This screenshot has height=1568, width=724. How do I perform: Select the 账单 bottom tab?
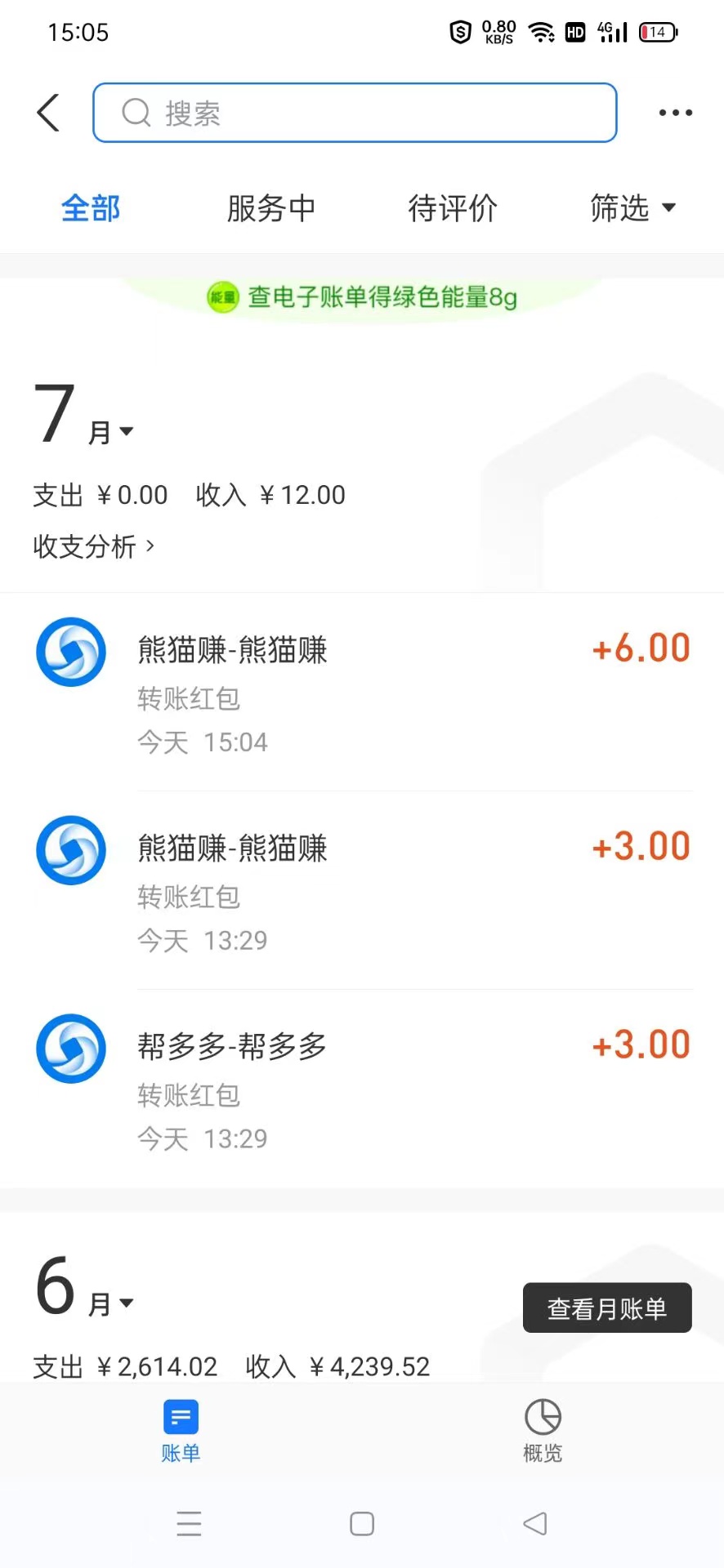(x=181, y=1431)
